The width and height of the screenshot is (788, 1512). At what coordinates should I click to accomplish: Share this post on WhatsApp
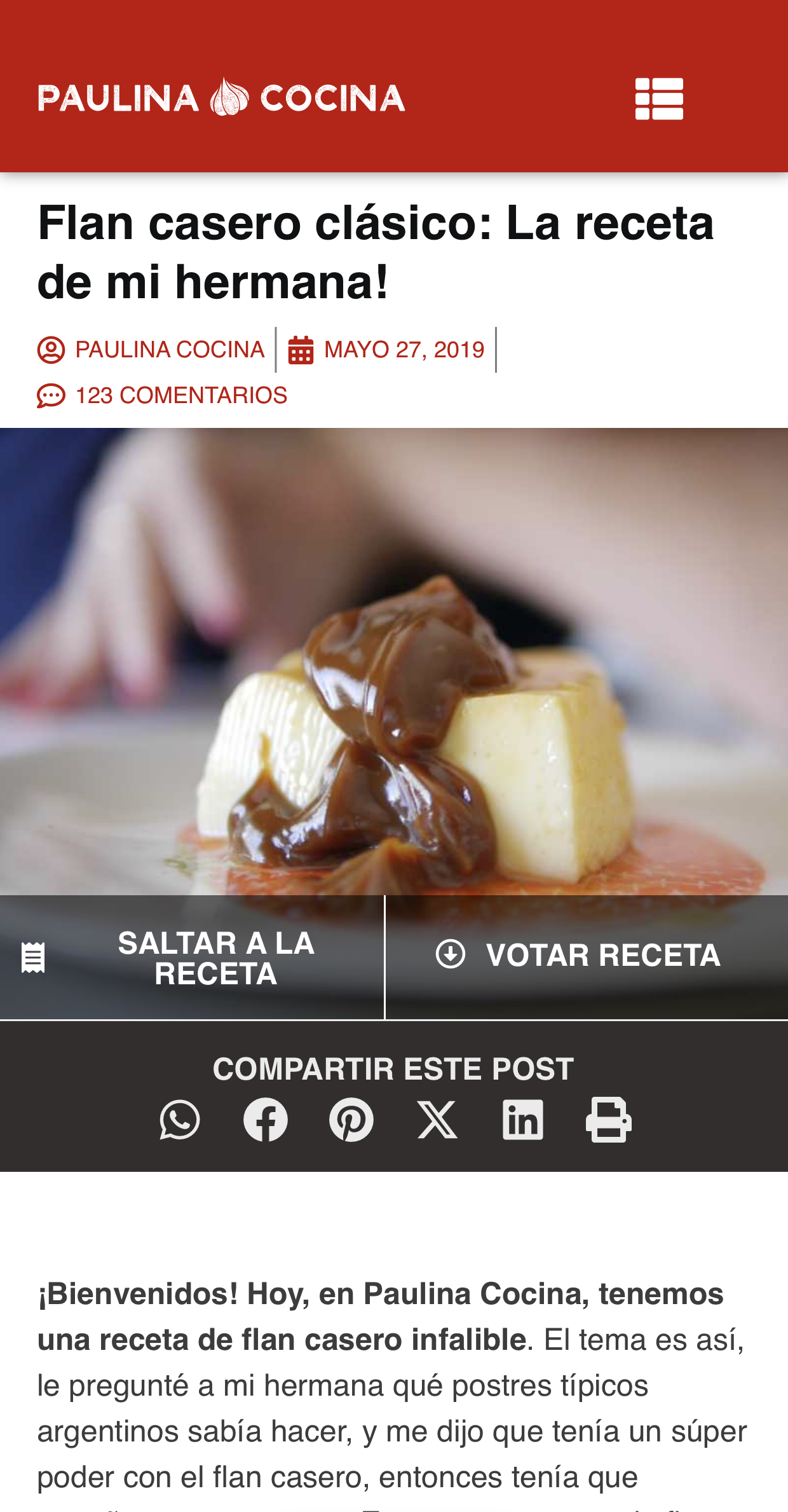click(180, 1120)
